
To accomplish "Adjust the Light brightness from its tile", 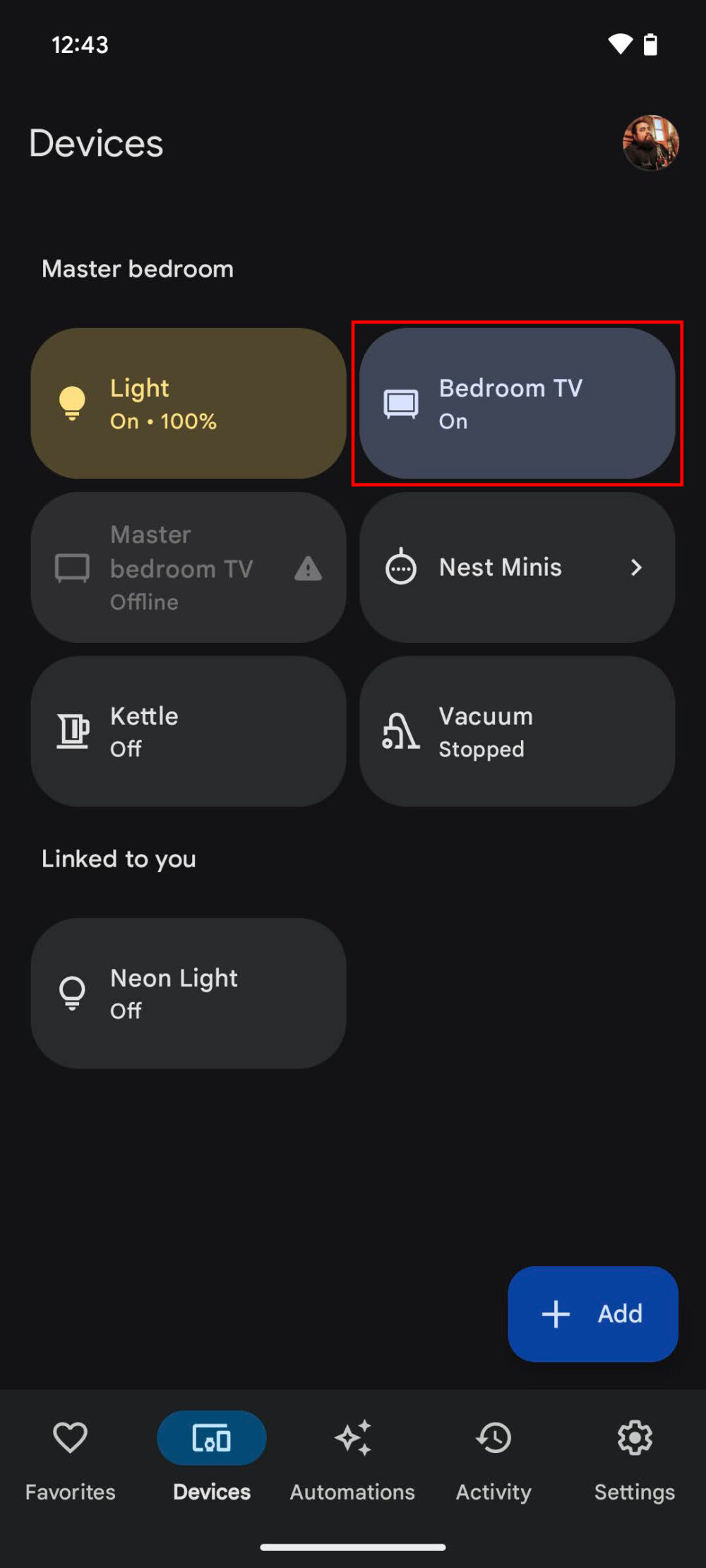I will [x=187, y=402].
